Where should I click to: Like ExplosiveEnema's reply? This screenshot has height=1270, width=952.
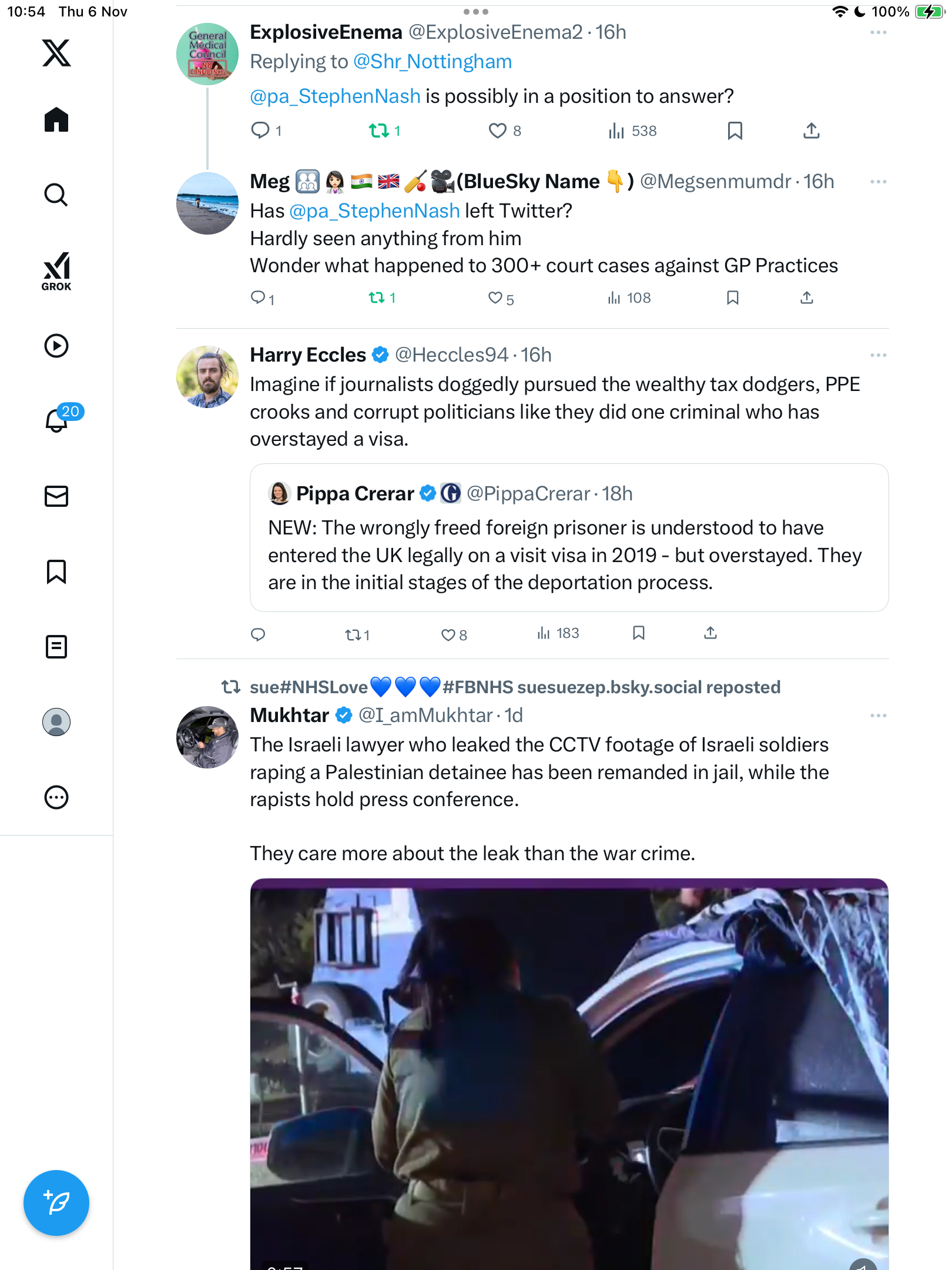click(497, 131)
